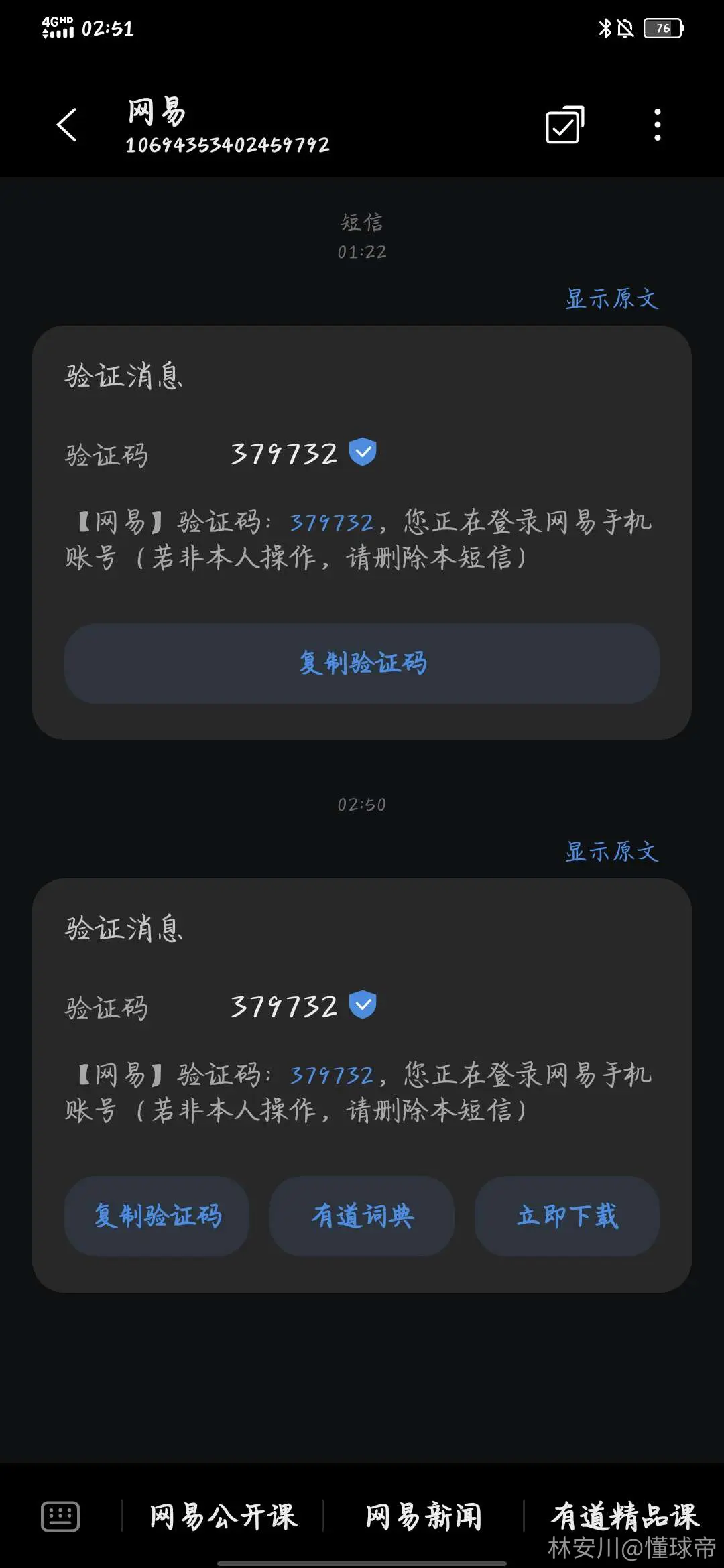Open the three-dot overflow menu
This screenshot has height=1568, width=724.
point(658,125)
